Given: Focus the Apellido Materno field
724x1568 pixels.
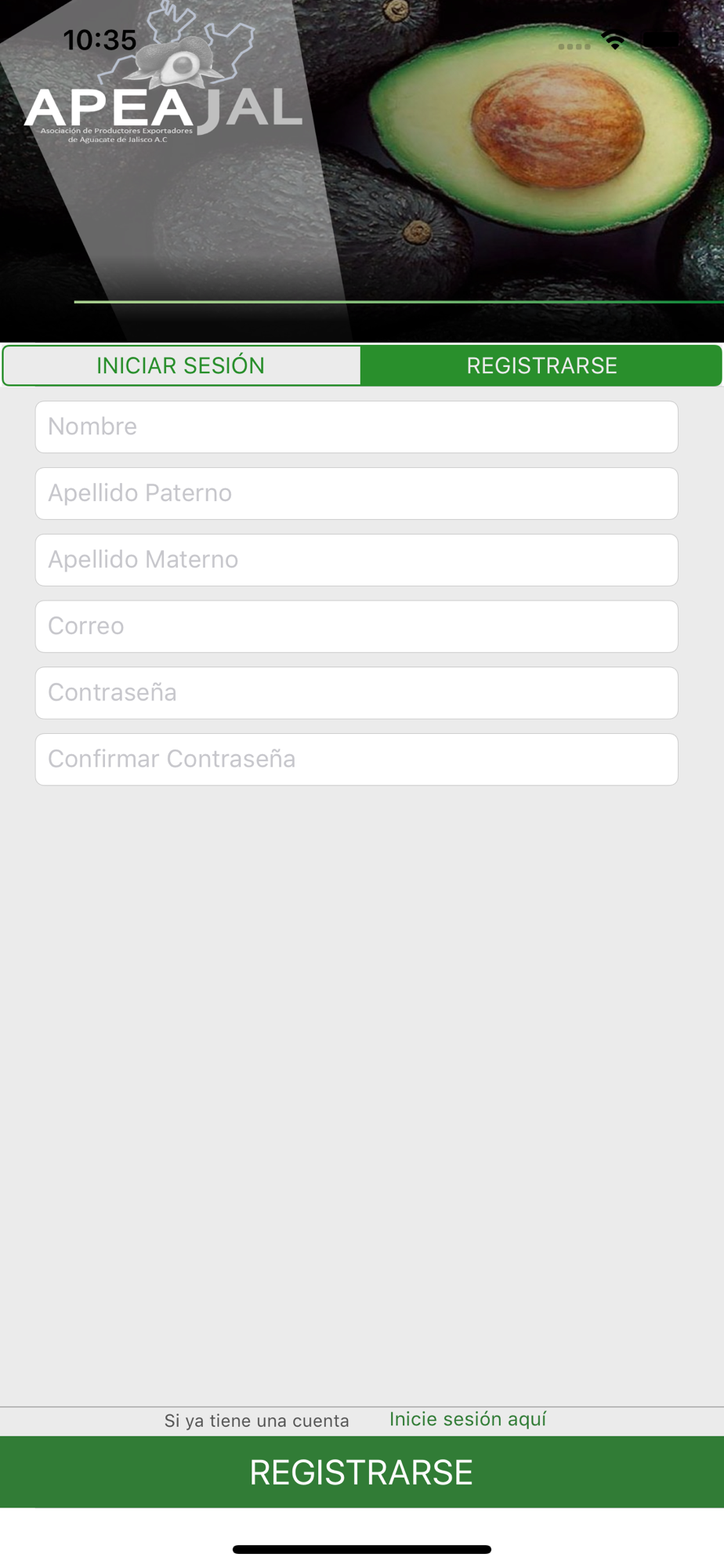Looking at the screenshot, I should (x=357, y=560).
